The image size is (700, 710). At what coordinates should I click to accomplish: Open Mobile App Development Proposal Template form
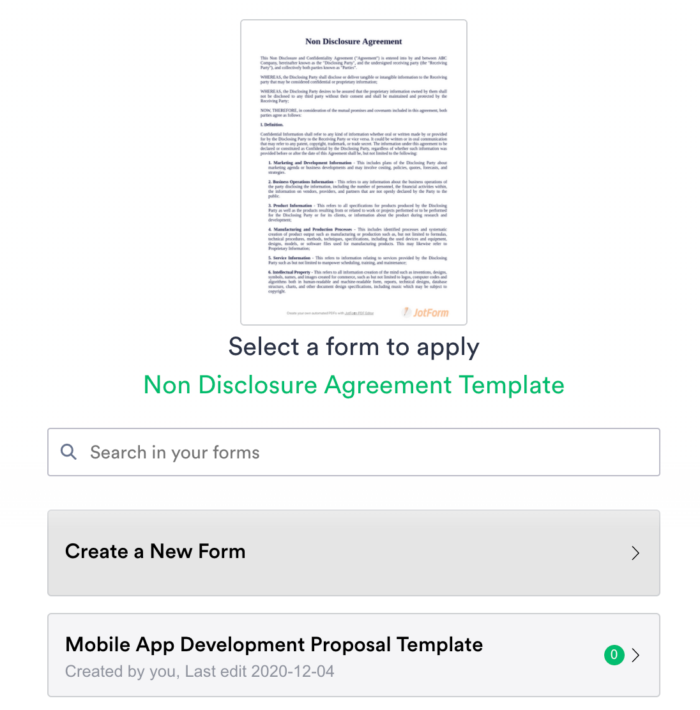click(353, 655)
